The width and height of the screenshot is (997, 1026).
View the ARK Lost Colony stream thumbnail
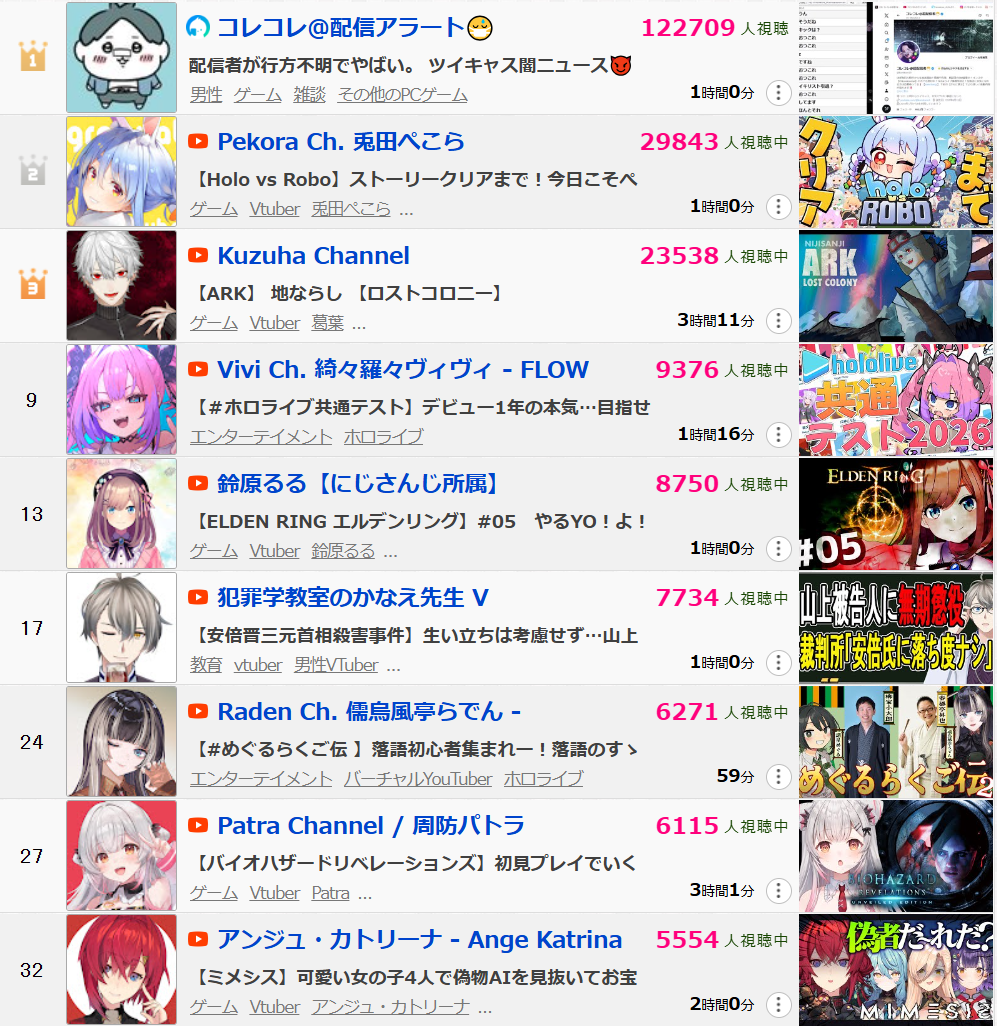click(x=896, y=286)
